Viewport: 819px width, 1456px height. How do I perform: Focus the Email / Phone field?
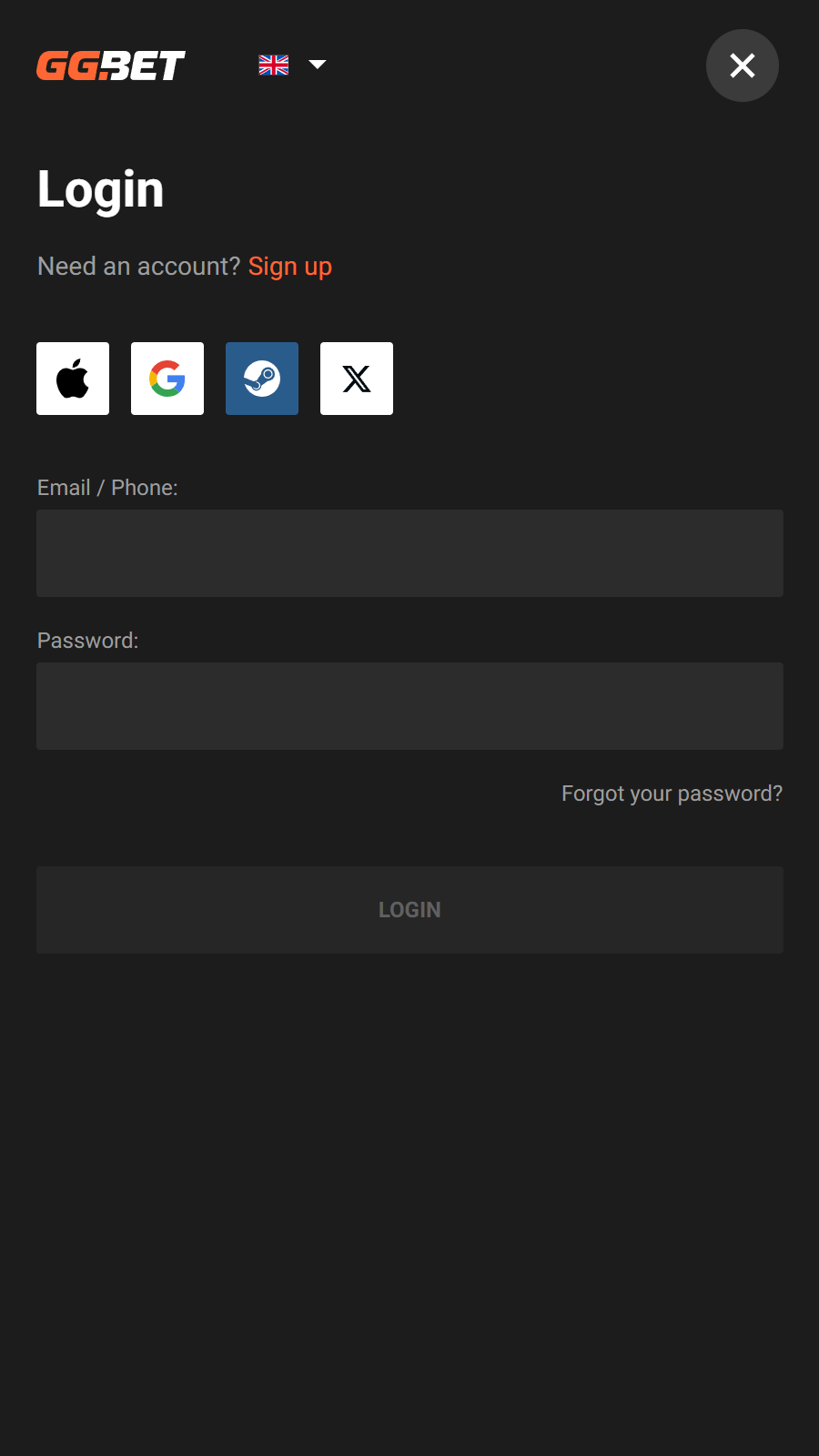pyautogui.click(x=409, y=553)
